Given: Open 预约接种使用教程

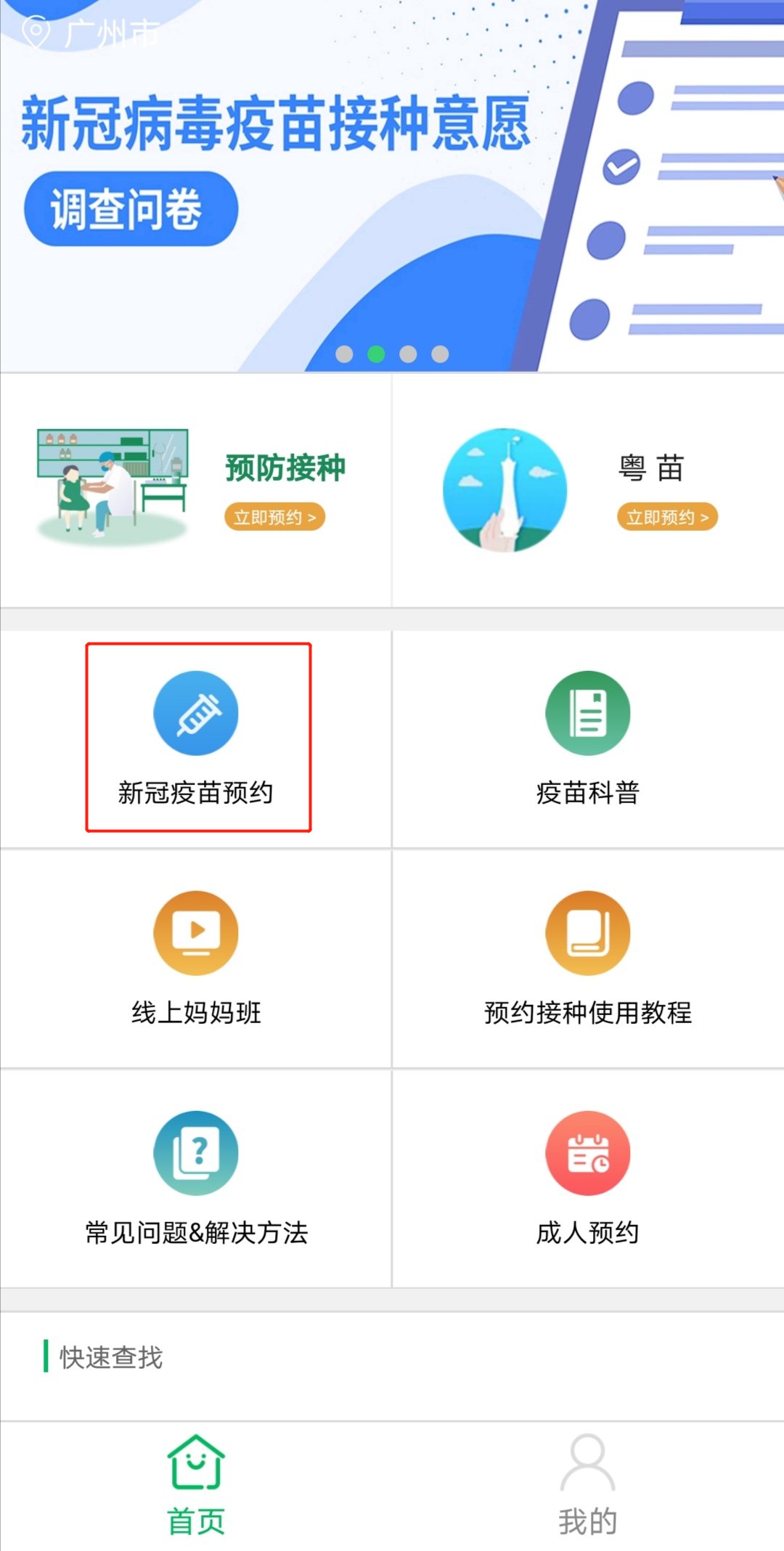Looking at the screenshot, I should (x=587, y=957).
